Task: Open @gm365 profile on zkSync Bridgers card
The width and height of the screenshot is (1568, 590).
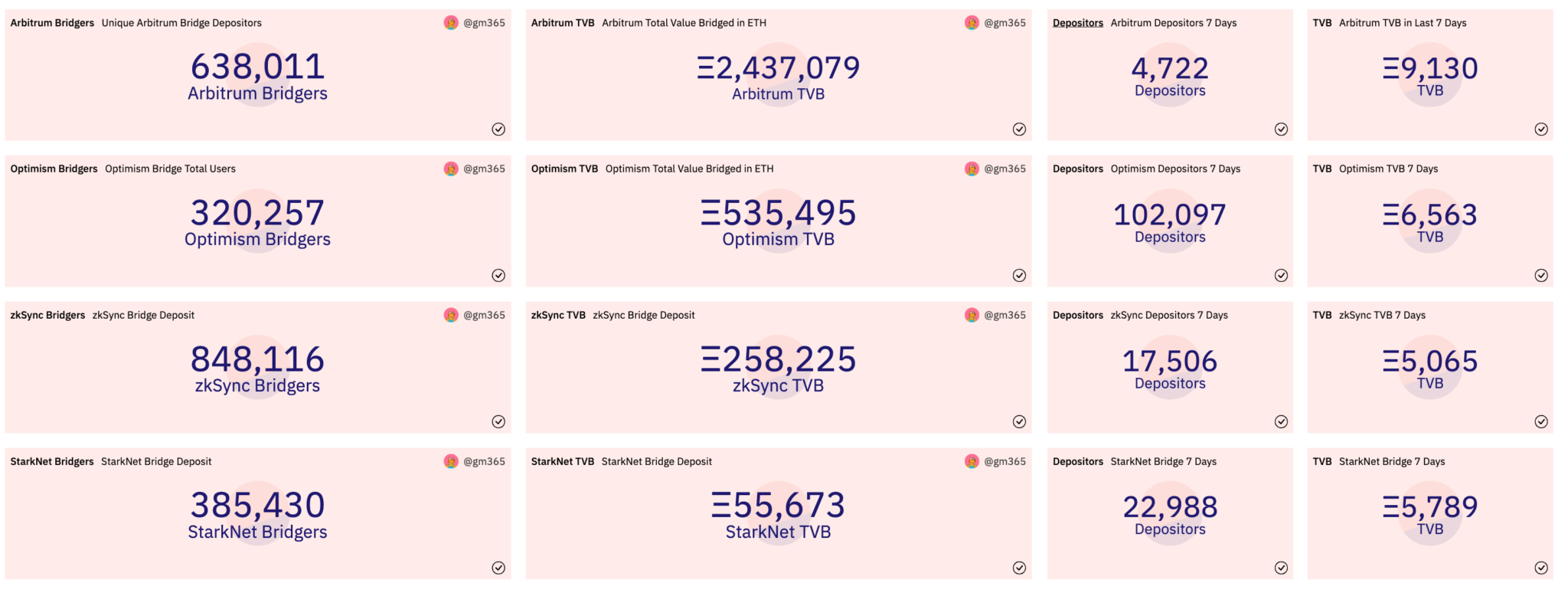Action: tap(483, 315)
